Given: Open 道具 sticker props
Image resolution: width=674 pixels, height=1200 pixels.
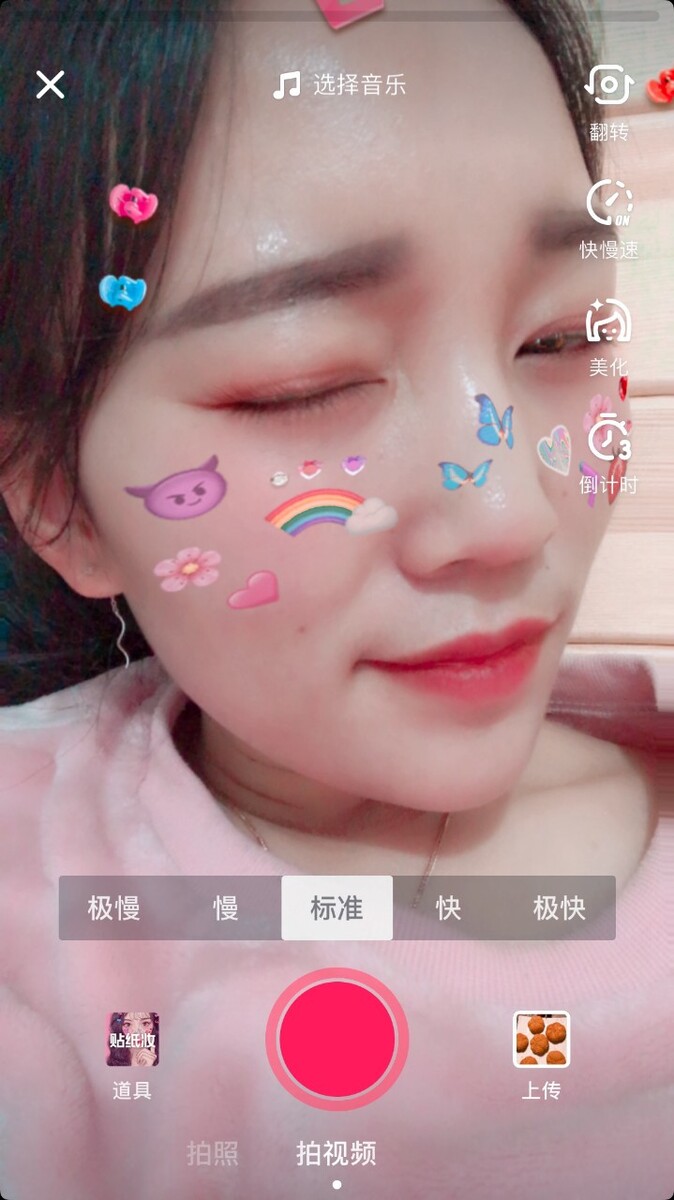Looking at the screenshot, I should click(x=133, y=1055).
